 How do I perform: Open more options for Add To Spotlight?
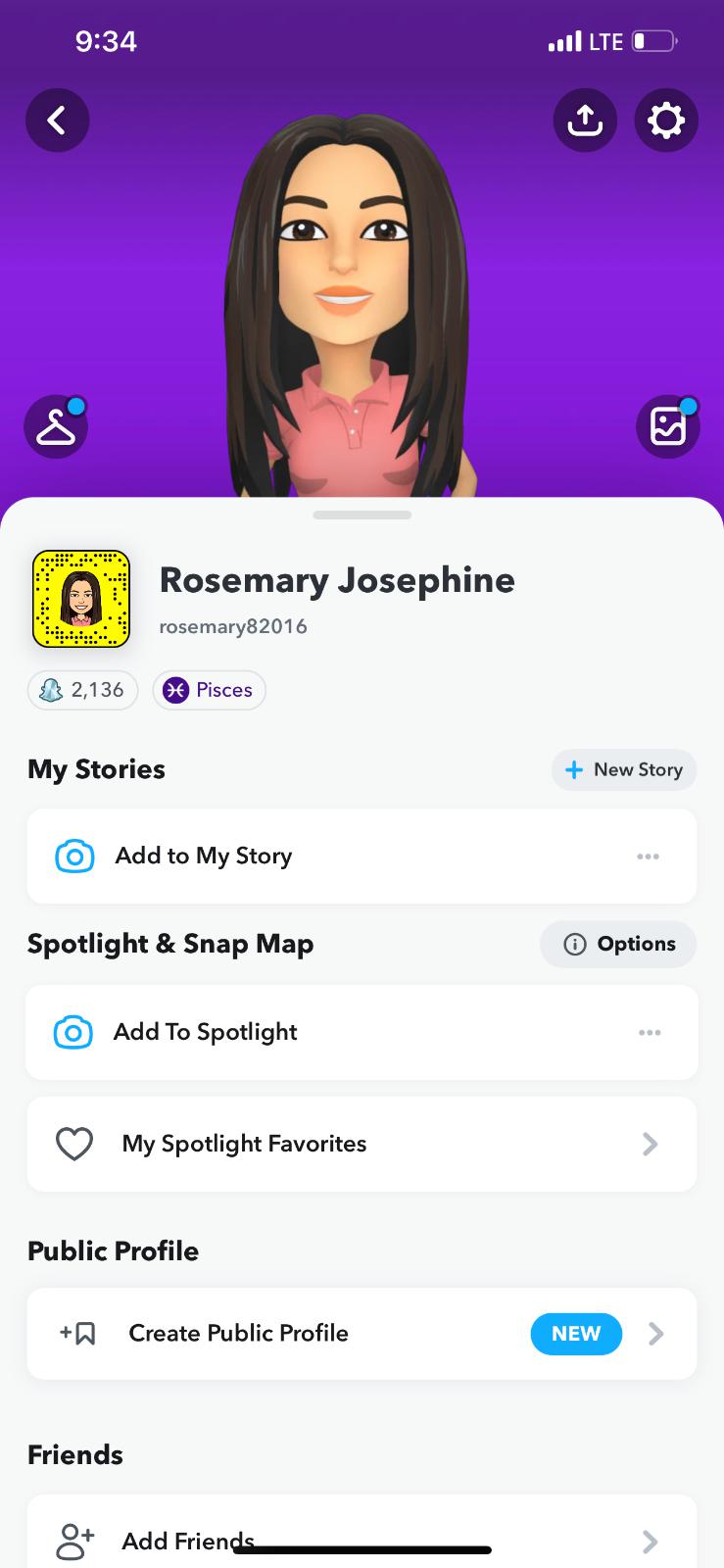point(649,1033)
